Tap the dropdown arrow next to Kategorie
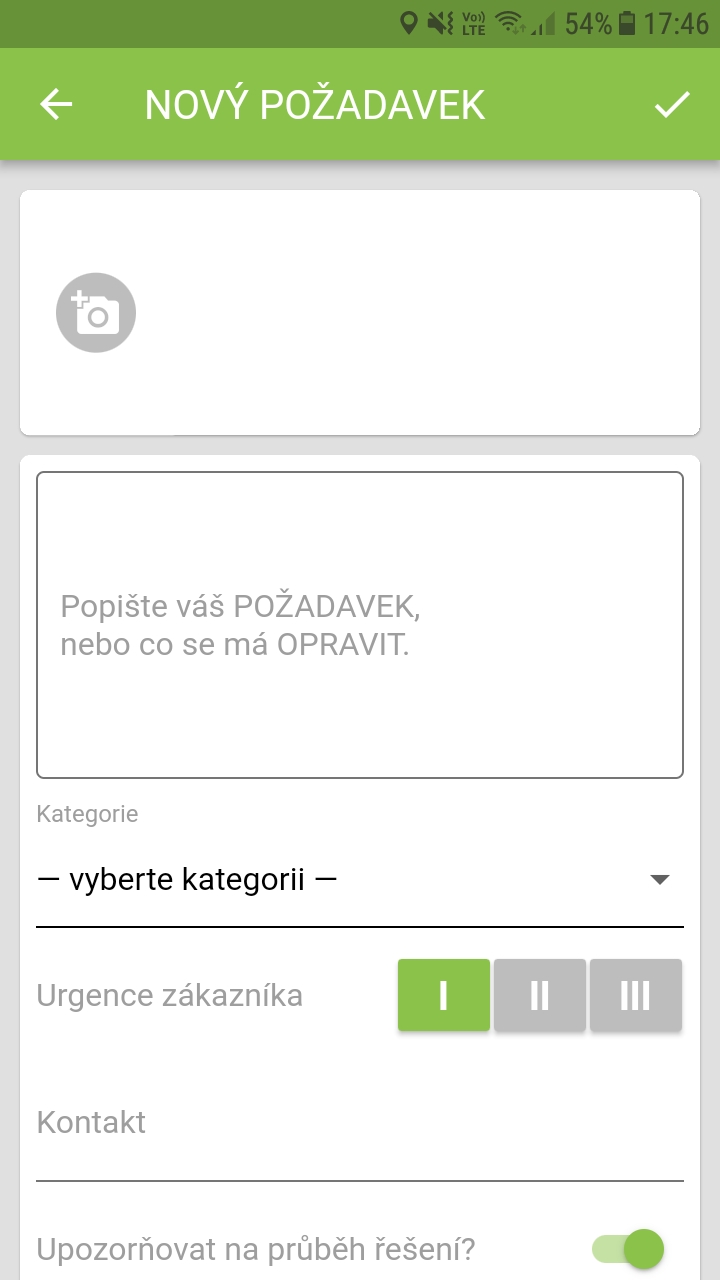This screenshot has width=720, height=1280. [x=658, y=880]
